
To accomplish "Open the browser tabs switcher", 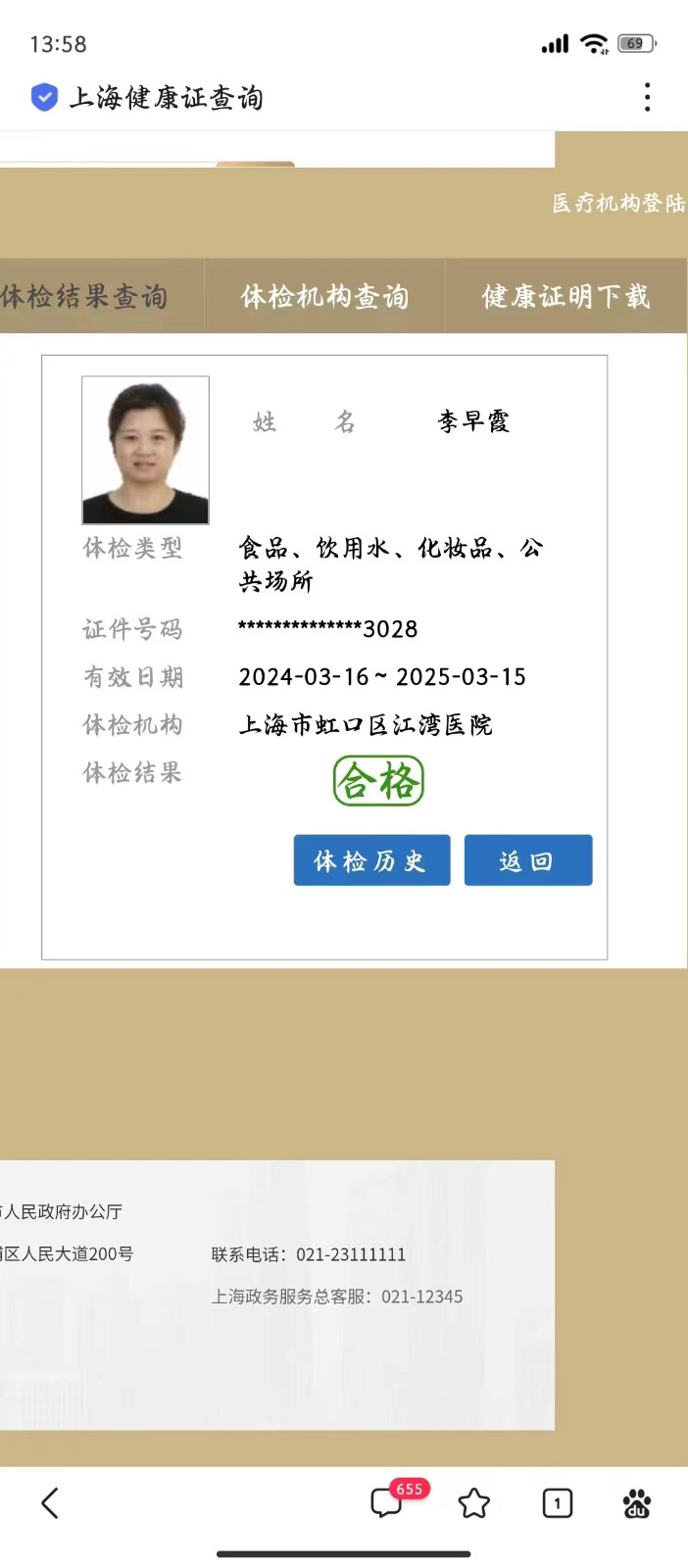I will (x=557, y=1502).
